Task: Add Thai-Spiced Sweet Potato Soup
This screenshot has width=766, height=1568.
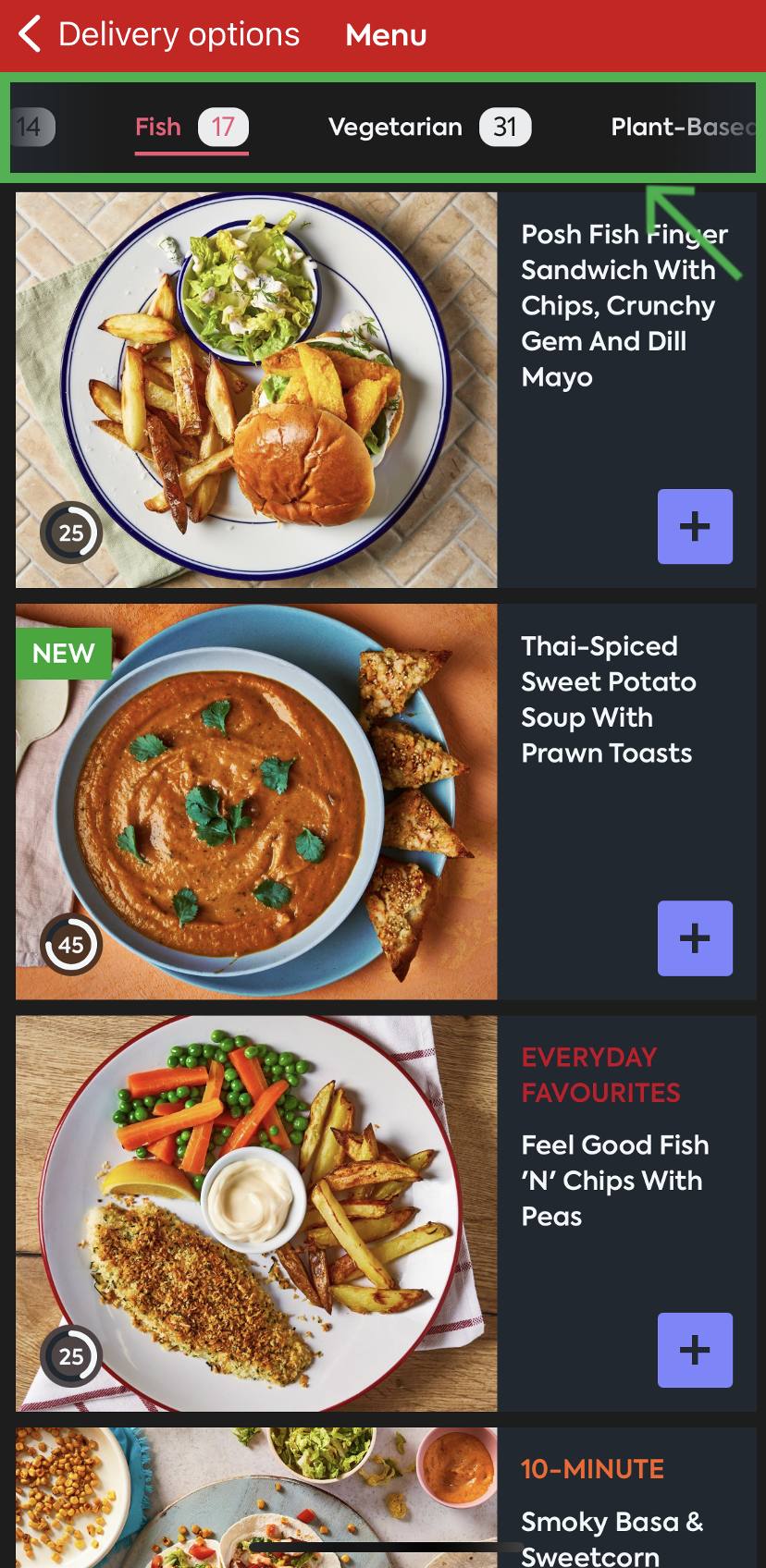Action: [x=695, y=938]
